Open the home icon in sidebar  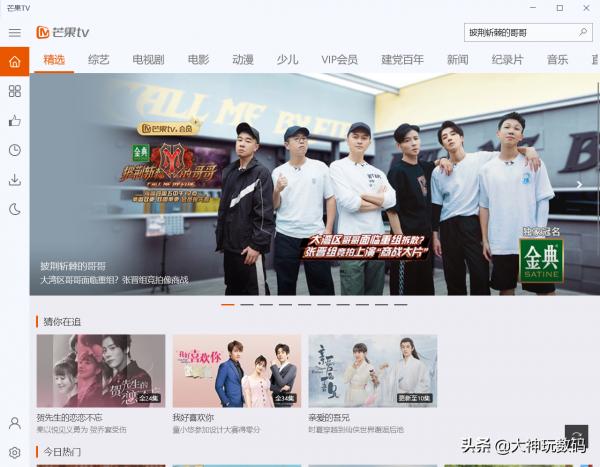coord(14,62)
